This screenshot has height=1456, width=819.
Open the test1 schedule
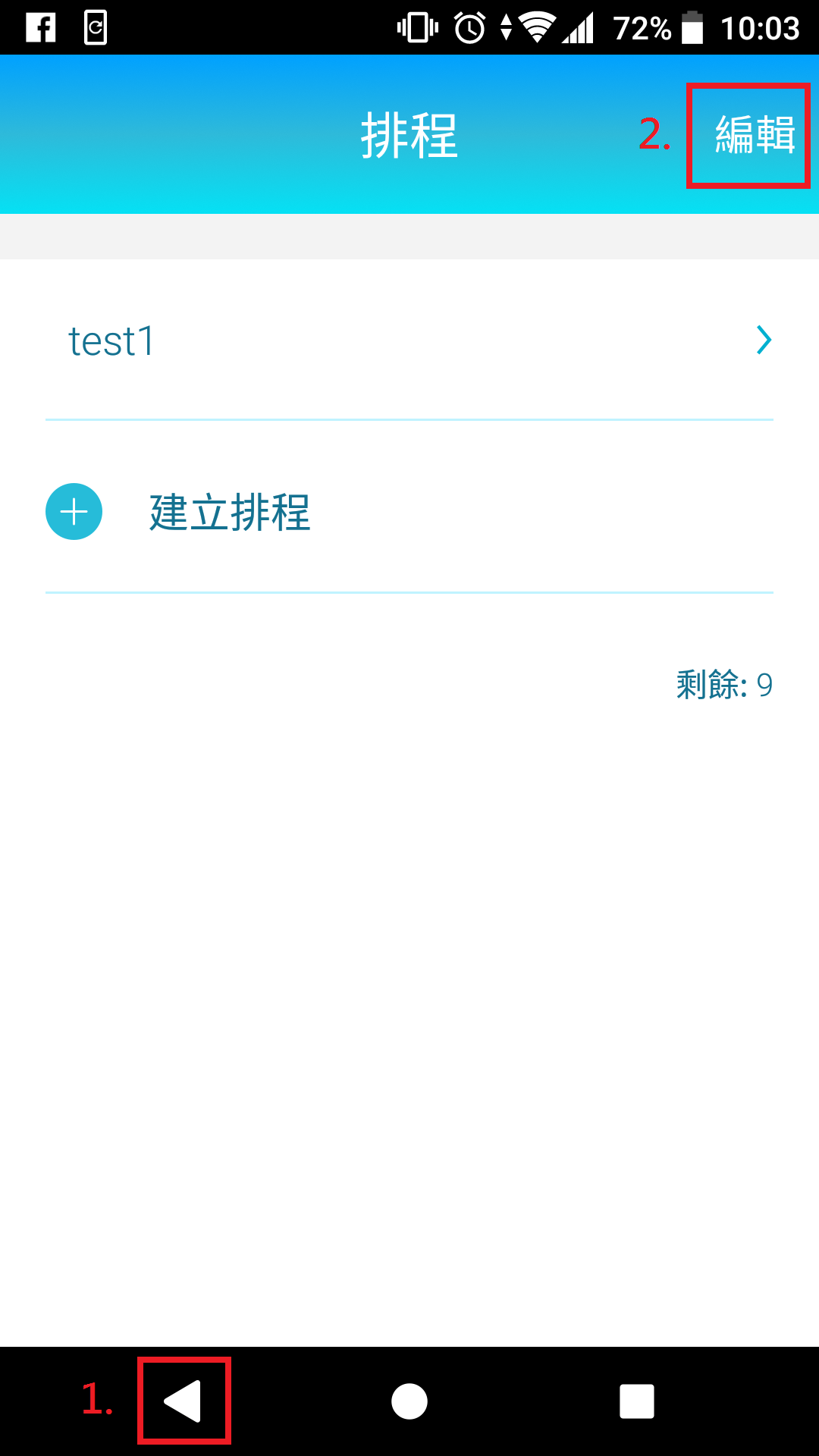(409, 340)
